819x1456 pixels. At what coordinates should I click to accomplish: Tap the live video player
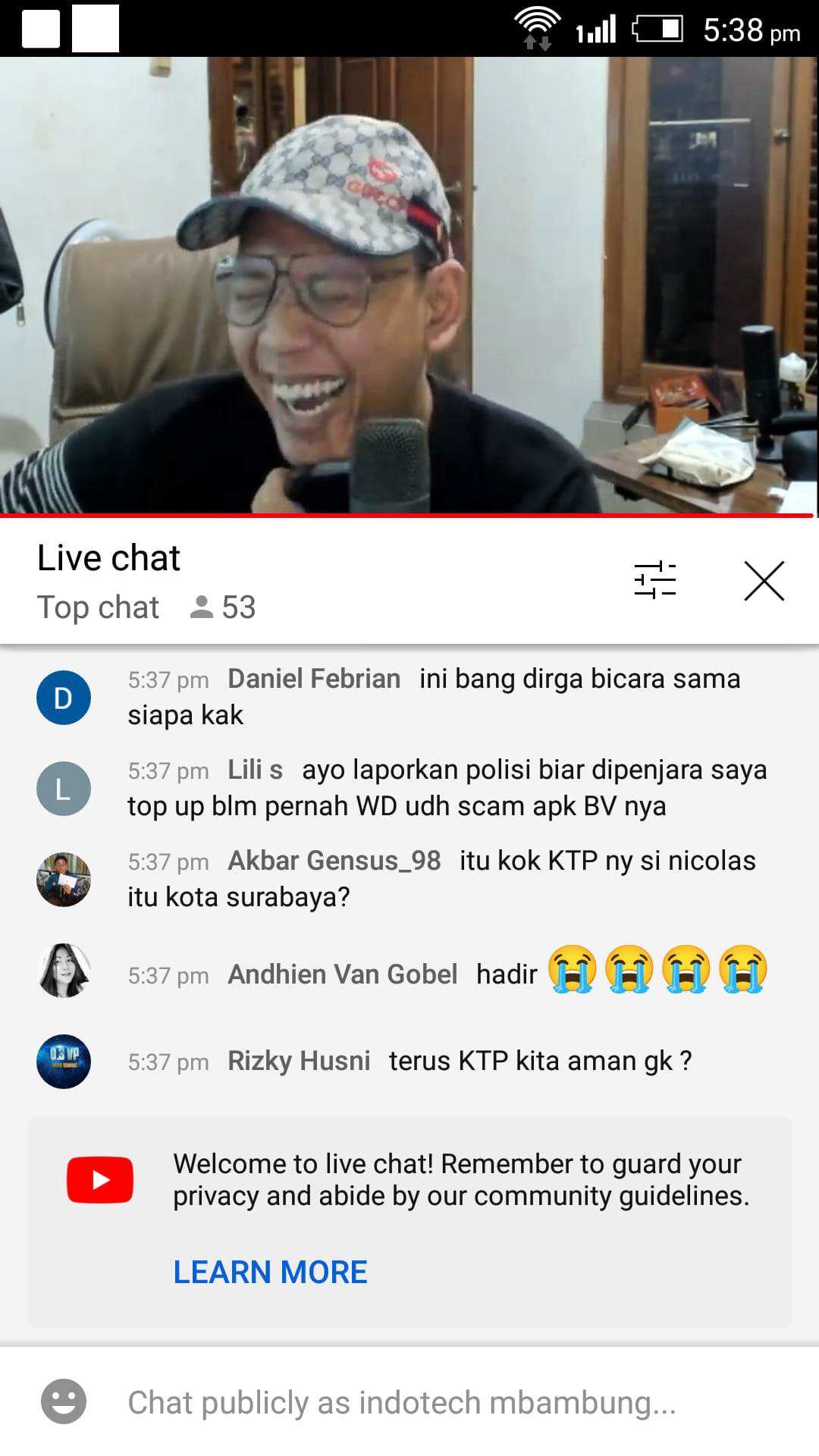409,286
